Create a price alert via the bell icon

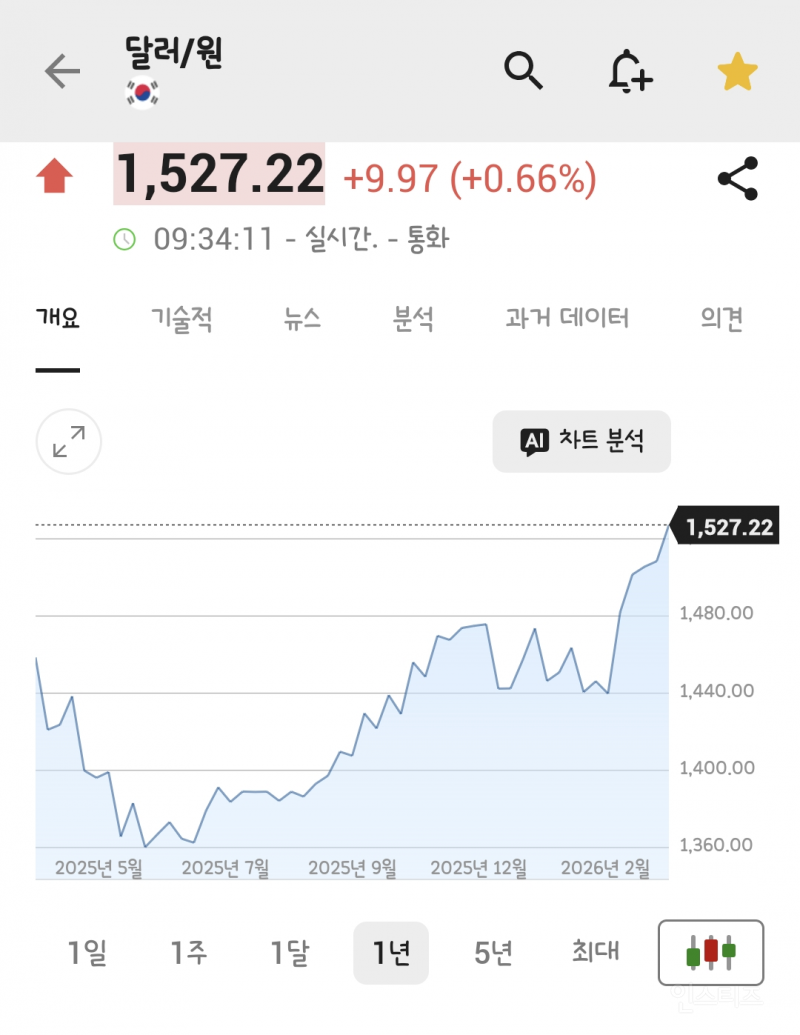click(628, 71)
